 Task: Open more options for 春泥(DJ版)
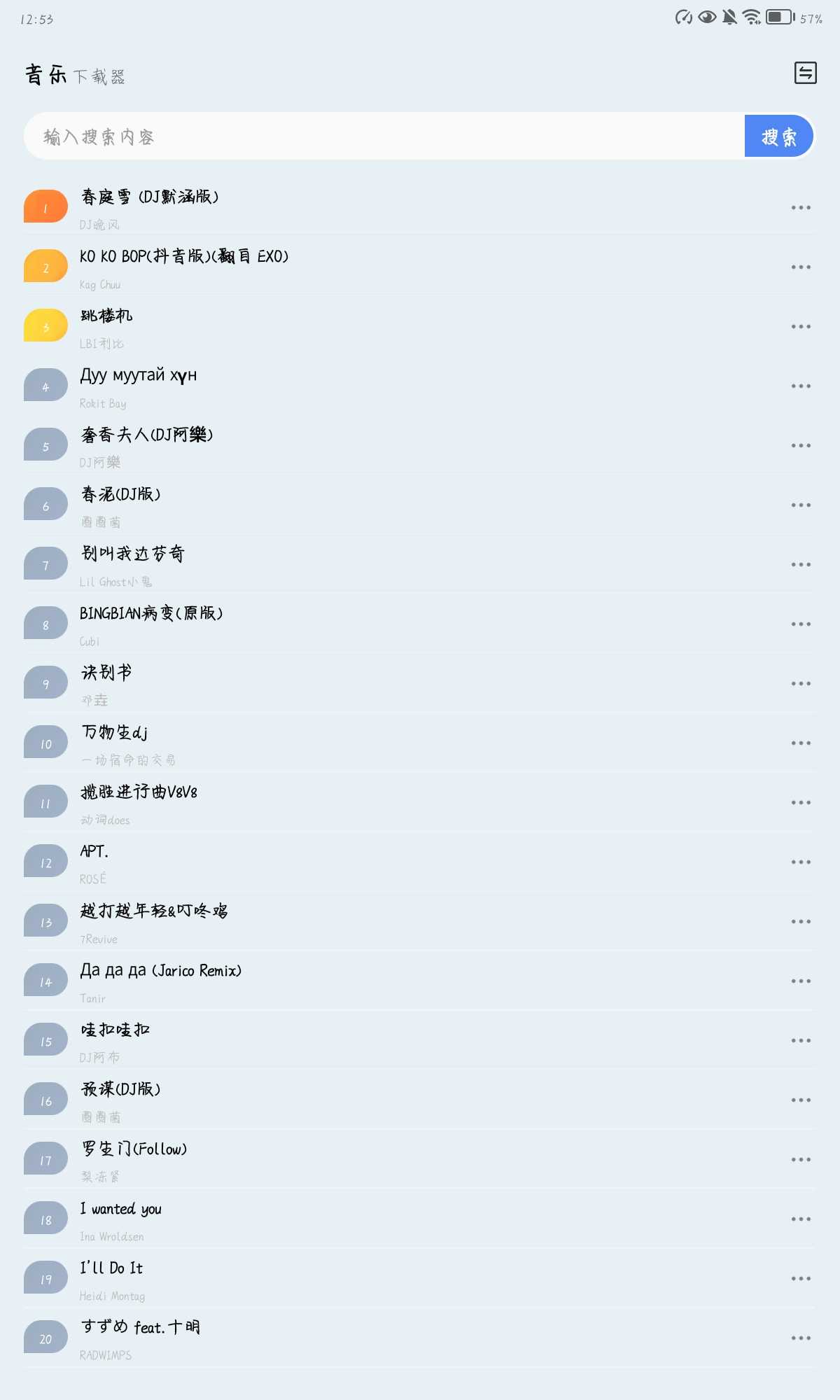point(801,505)
